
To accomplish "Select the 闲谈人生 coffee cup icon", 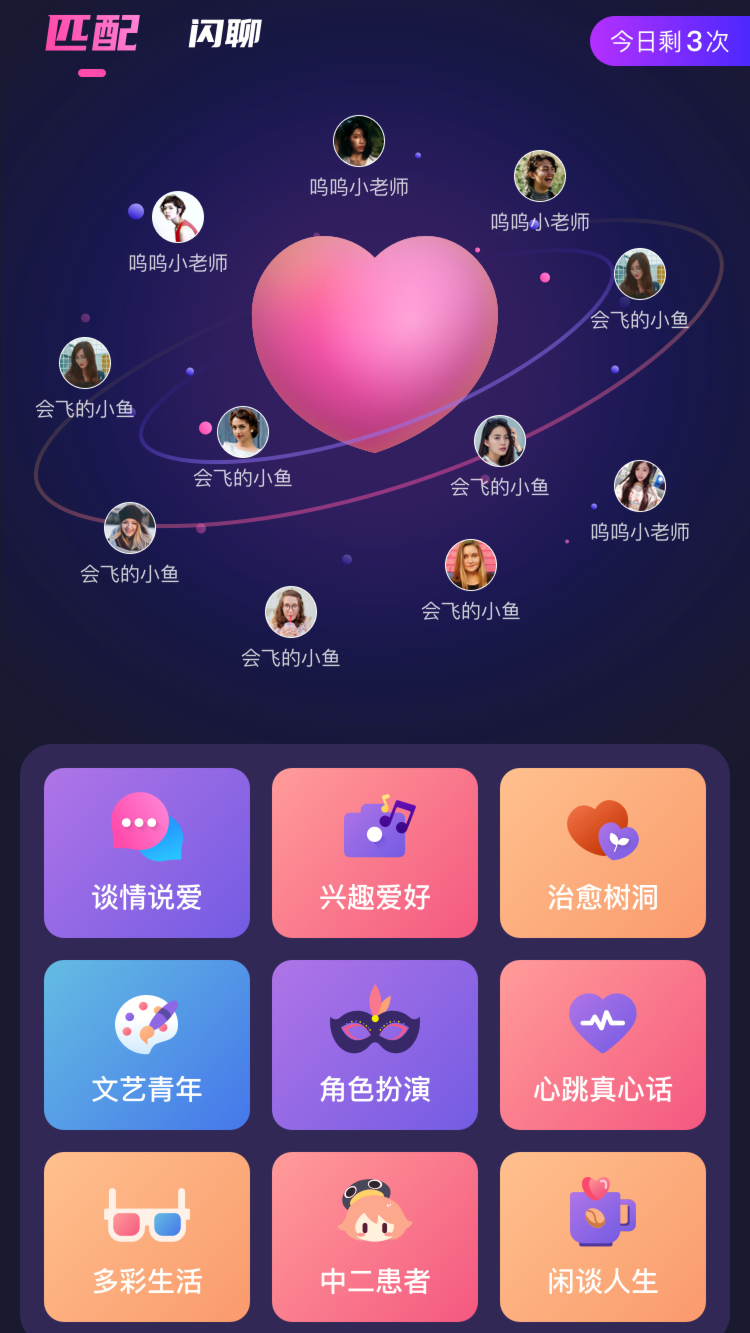I will [x=602, y=1211].
